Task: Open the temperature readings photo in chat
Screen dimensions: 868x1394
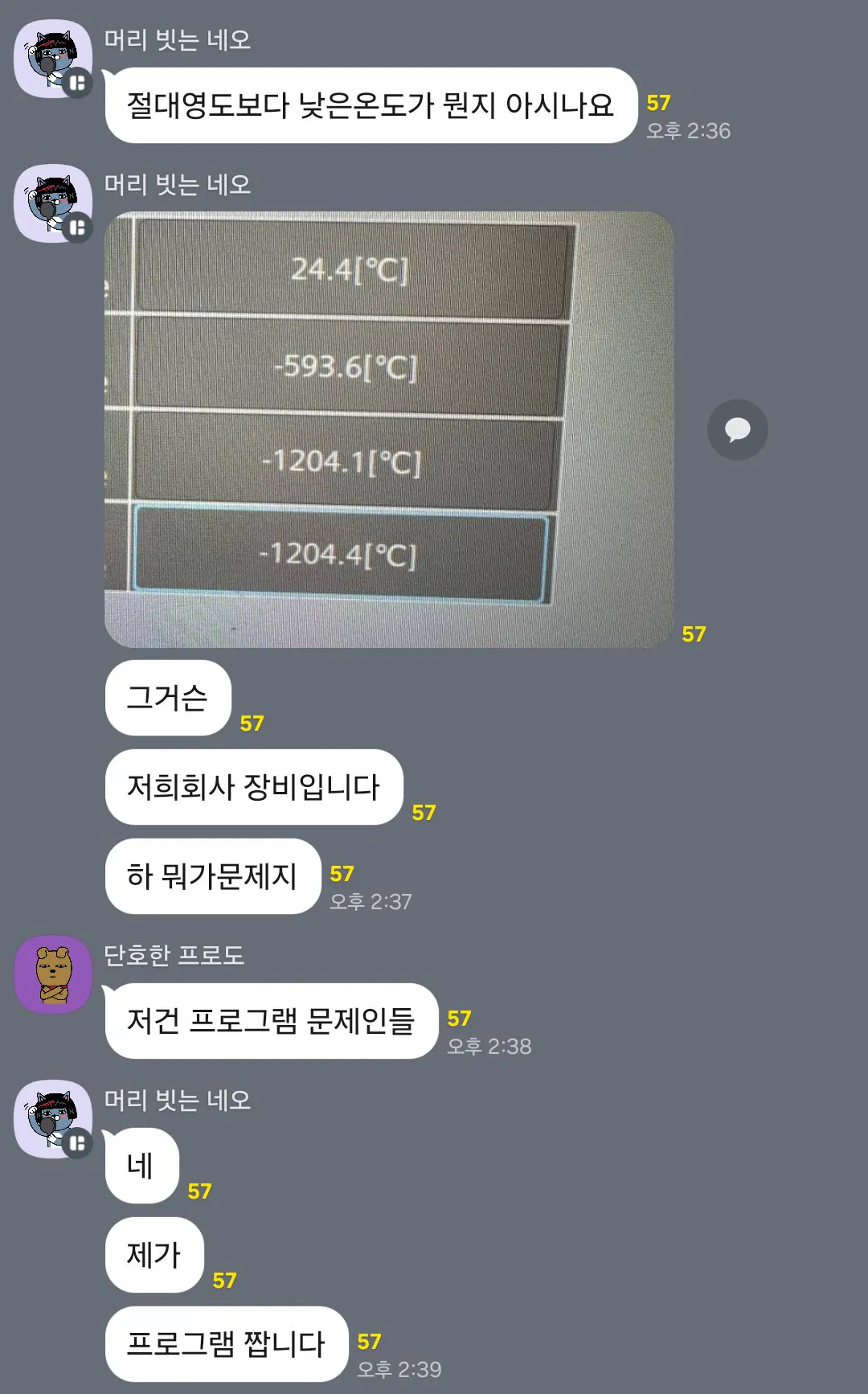Action: 389,429
